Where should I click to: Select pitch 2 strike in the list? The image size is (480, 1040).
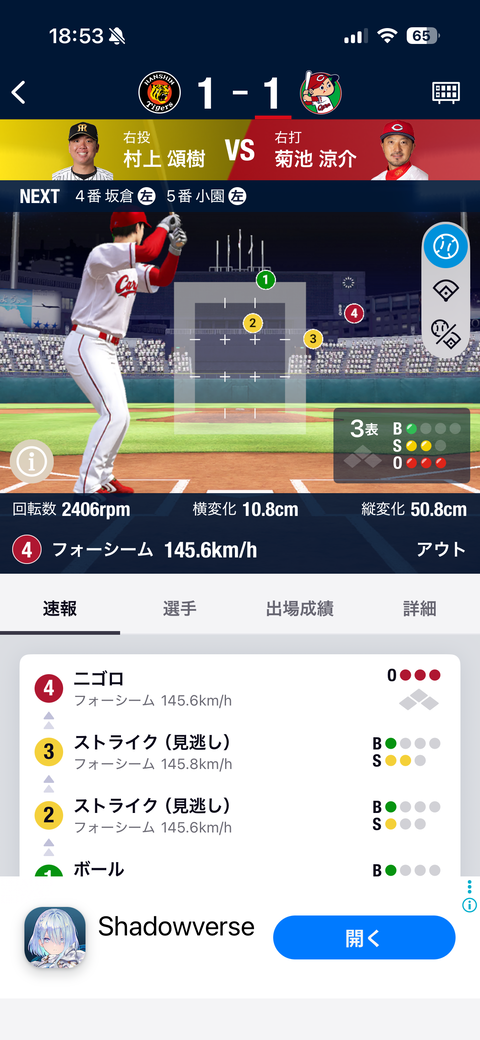(x=240, y=816)
